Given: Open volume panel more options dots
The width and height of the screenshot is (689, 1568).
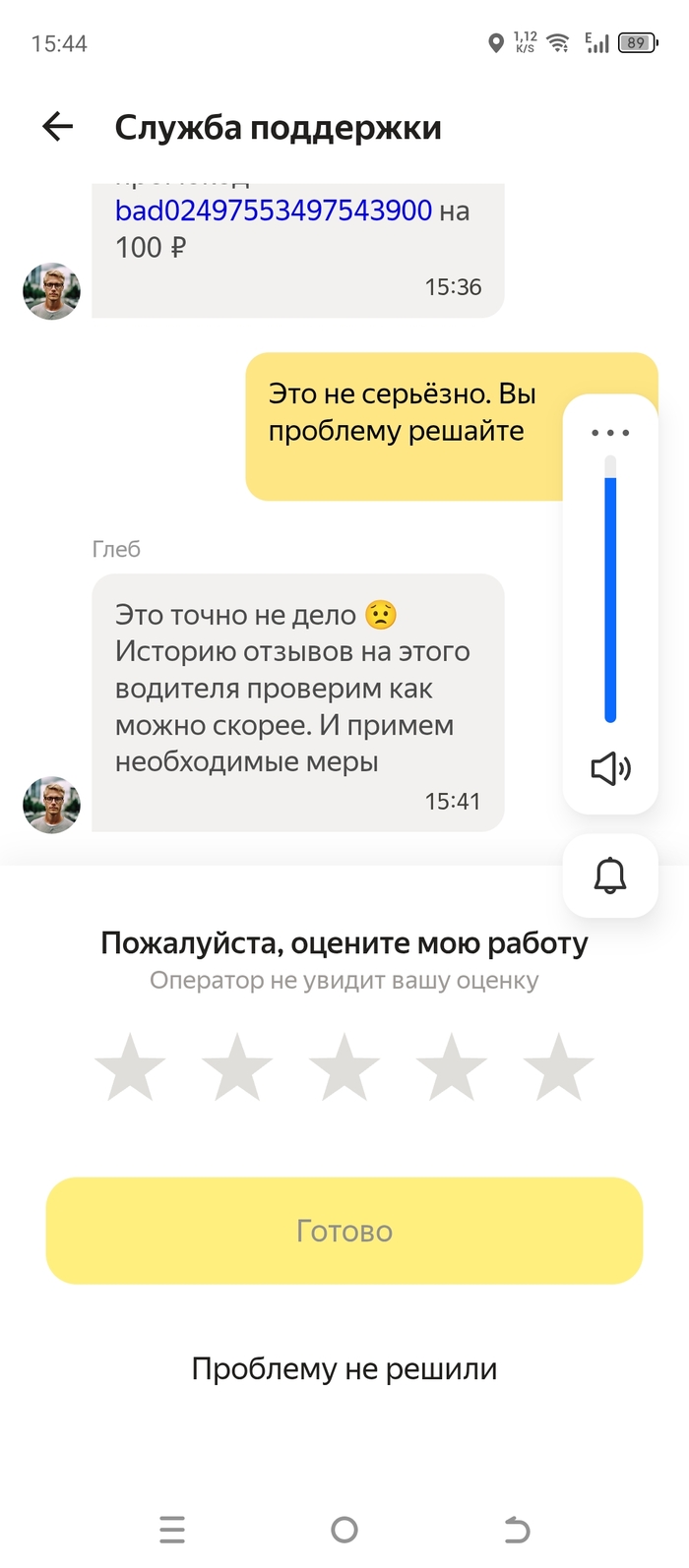Looking at the screenshot, I should point(610,433).
